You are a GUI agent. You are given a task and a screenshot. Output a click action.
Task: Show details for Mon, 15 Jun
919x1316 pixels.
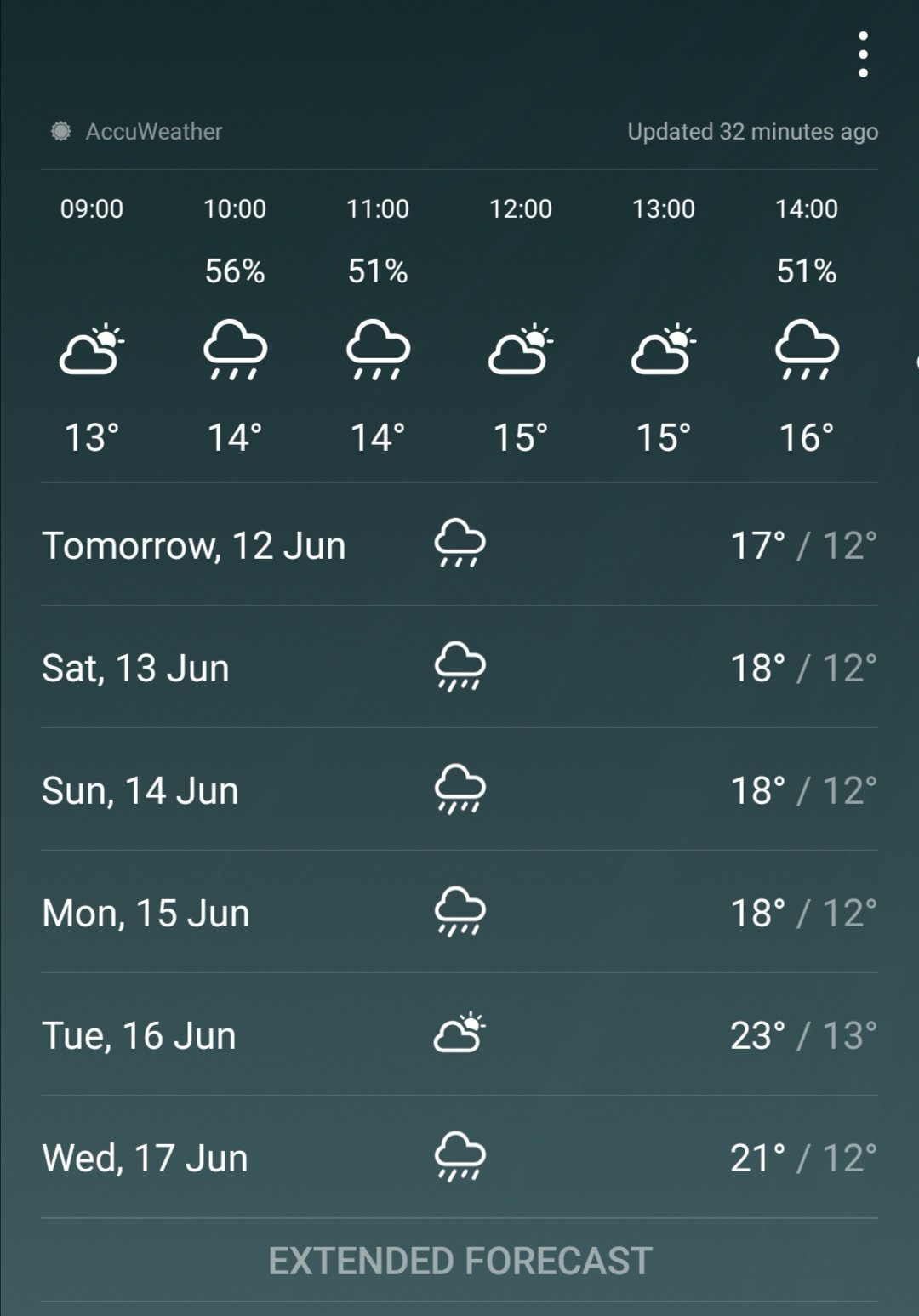459,912
